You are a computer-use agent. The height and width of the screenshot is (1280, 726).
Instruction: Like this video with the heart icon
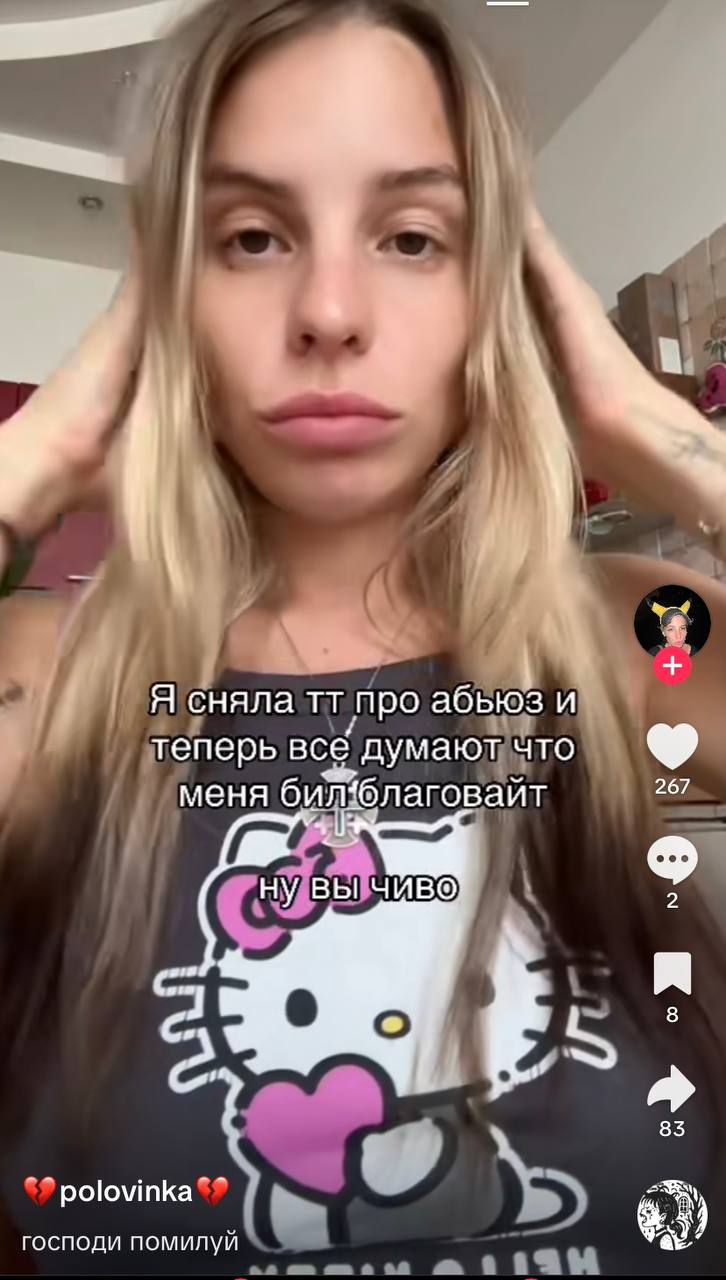pos(672,746)
